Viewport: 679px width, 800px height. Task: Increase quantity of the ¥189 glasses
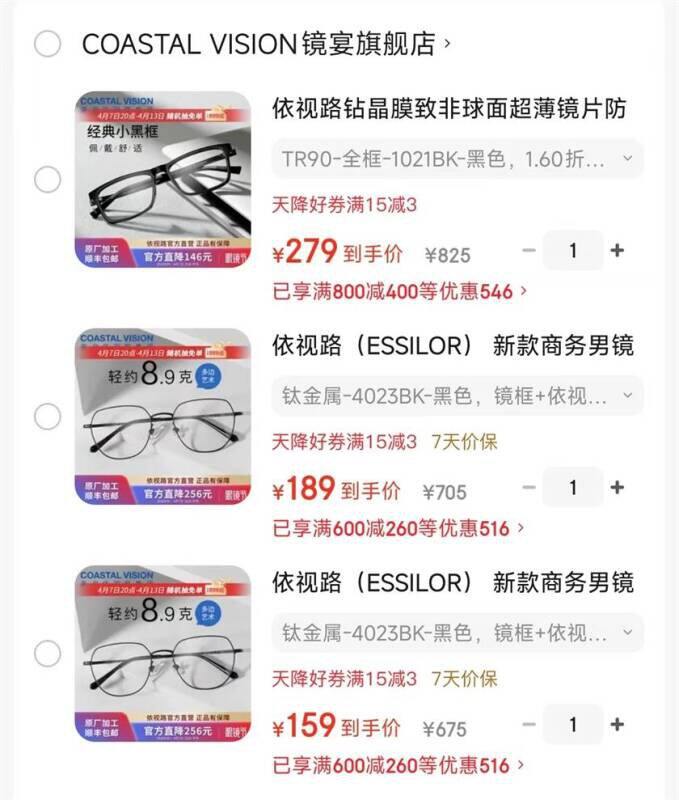(617, 488)
